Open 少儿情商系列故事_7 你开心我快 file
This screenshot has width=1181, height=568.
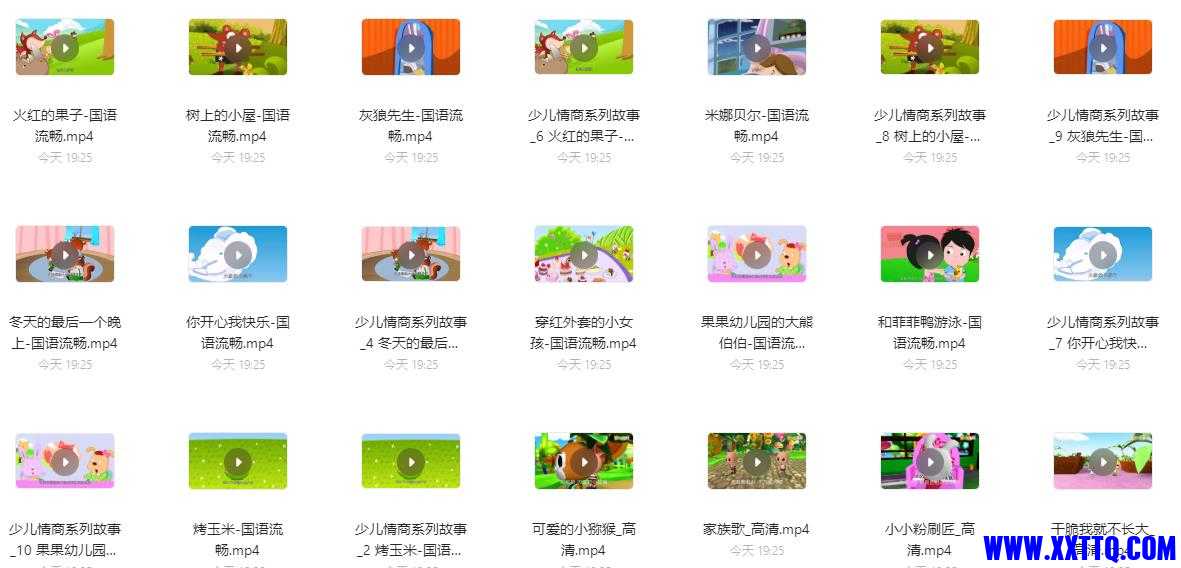click(1103, 254)
